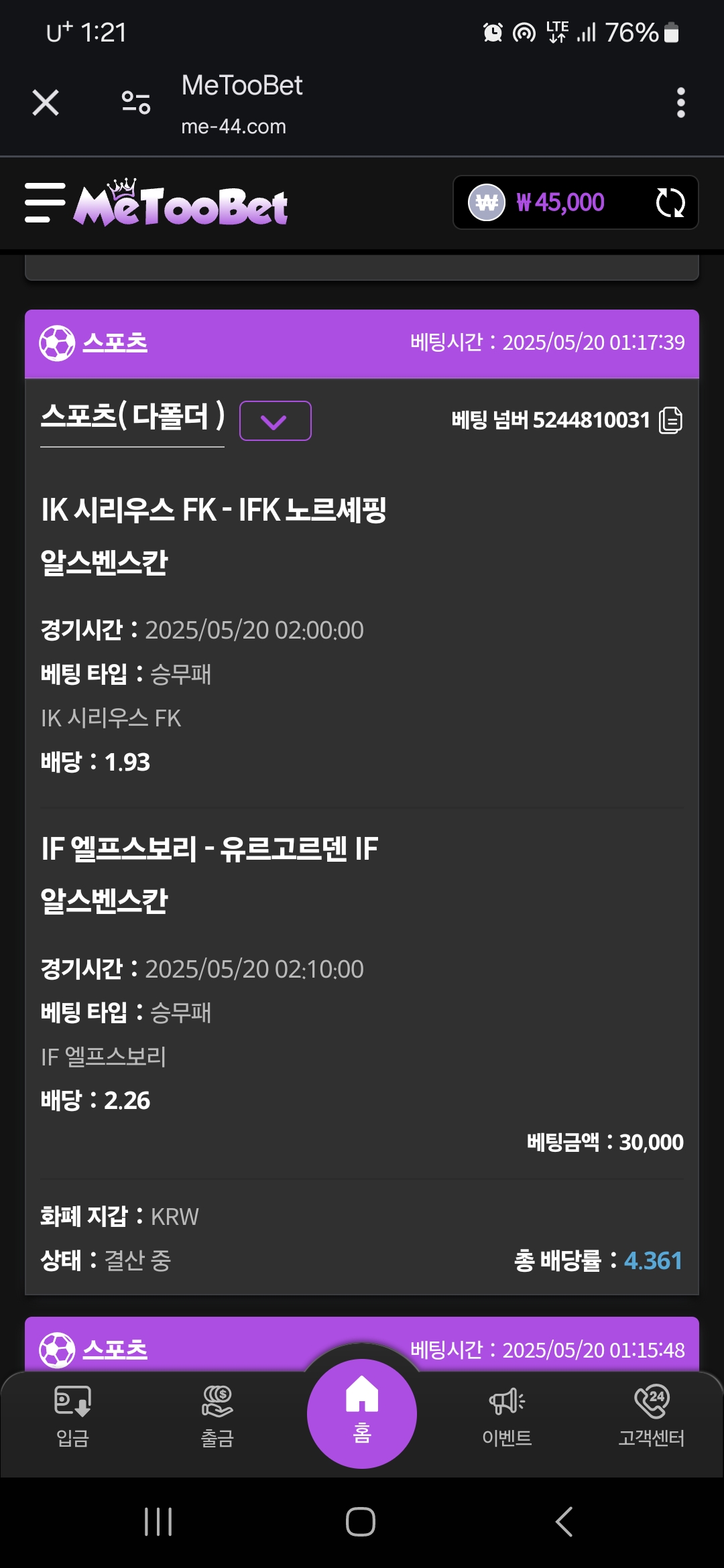Screen dimensions: 724x1568
Task: Tap the 스포츠 link on the 01:17:39 bet
Action: pos(115,342)
